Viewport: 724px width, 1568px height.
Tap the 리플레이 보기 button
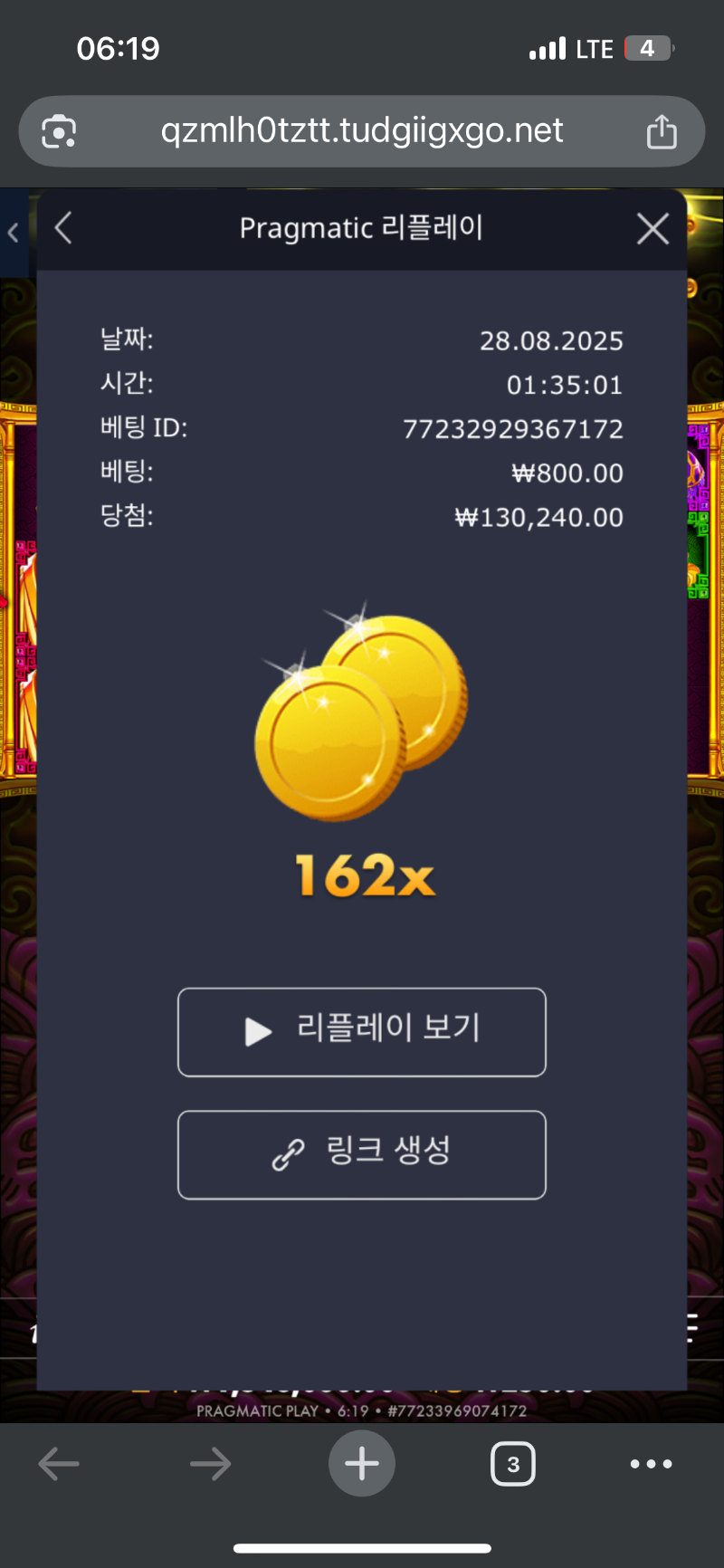click(x=362, y=1032)
